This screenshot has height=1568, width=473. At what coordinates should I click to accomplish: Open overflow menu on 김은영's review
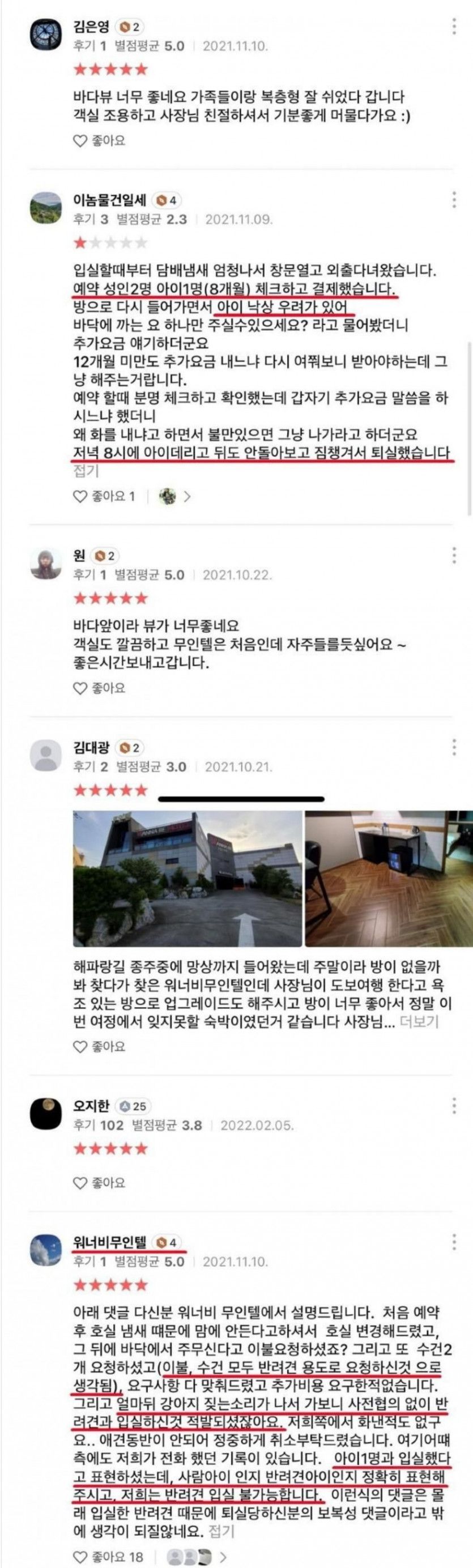coord(455,27)
